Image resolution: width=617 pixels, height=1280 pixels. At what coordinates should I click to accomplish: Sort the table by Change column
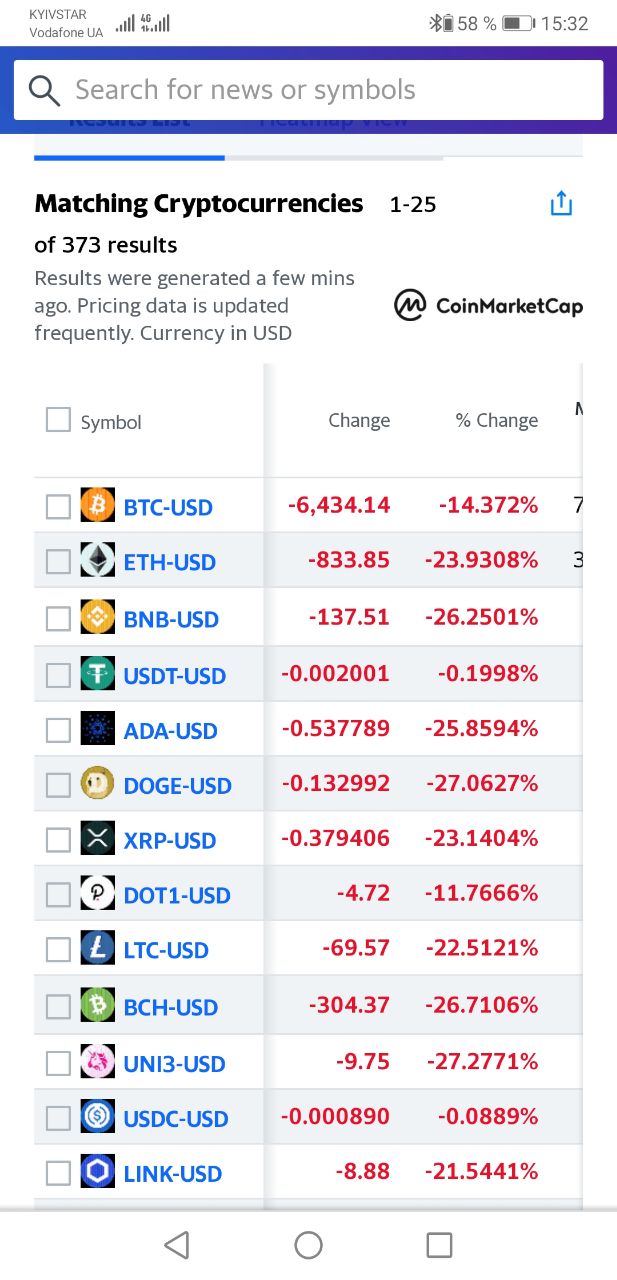(x=359, y=420)
